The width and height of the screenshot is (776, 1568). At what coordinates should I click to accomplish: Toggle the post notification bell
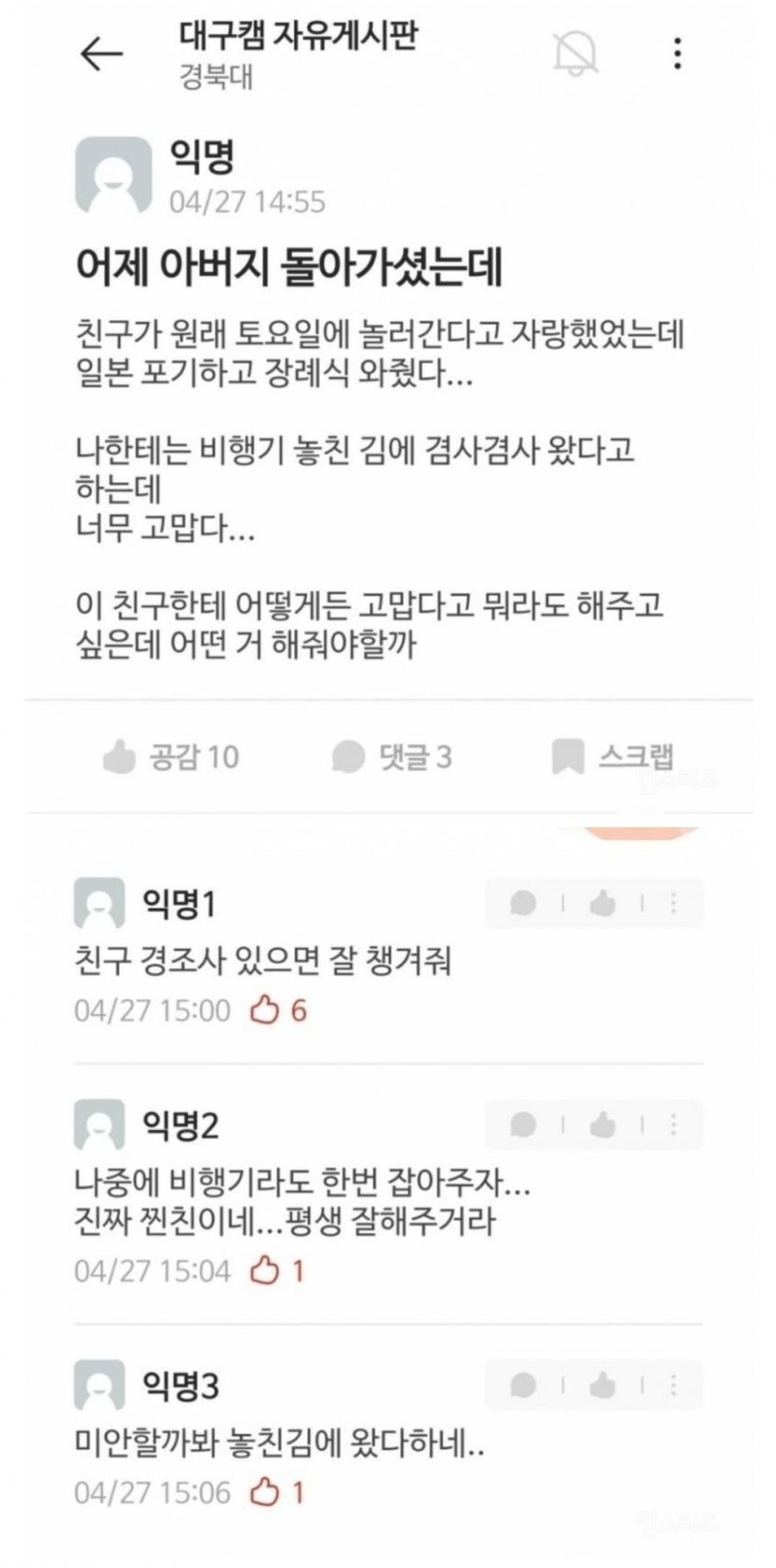573,53
